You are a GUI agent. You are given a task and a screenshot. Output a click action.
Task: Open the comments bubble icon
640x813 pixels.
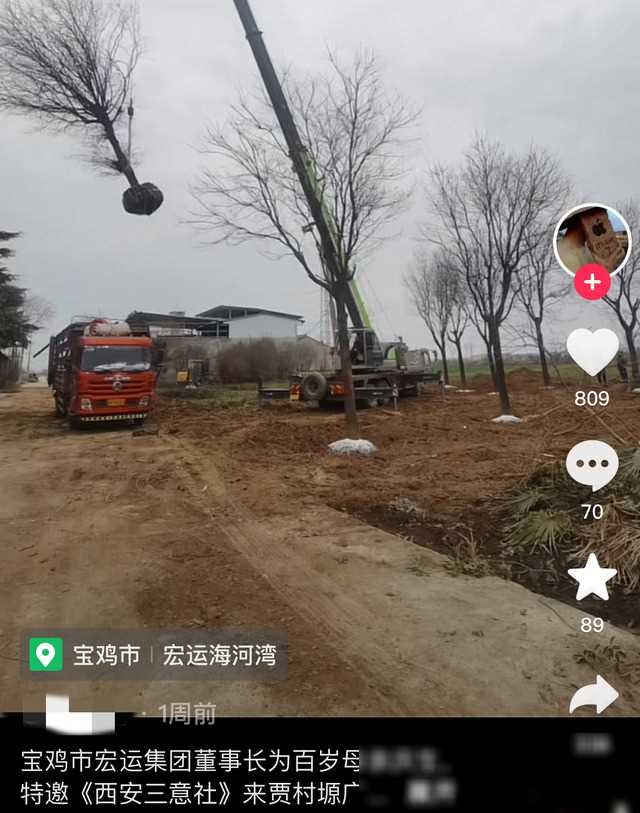[592, 465]
